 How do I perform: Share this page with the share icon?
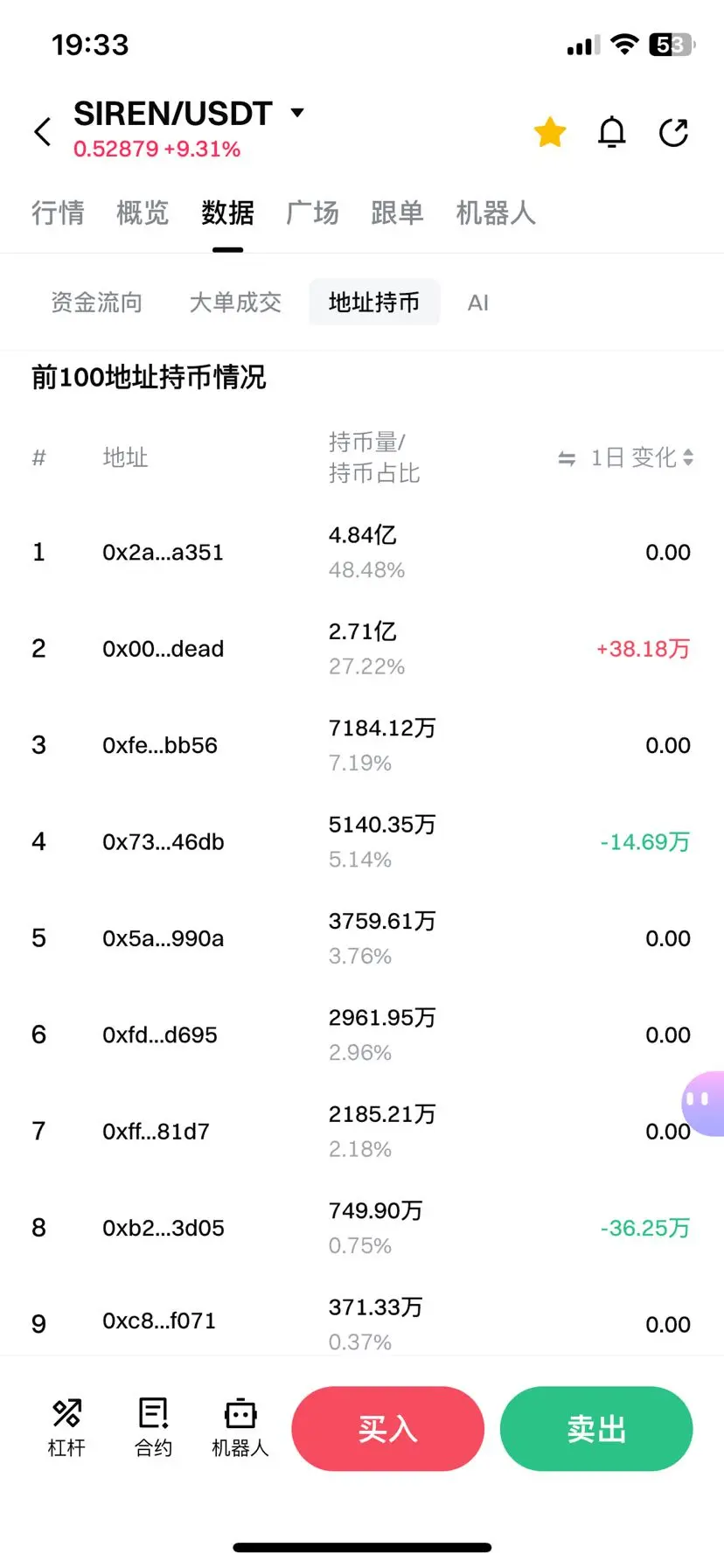pyautogui.click(x=673, y=132)
